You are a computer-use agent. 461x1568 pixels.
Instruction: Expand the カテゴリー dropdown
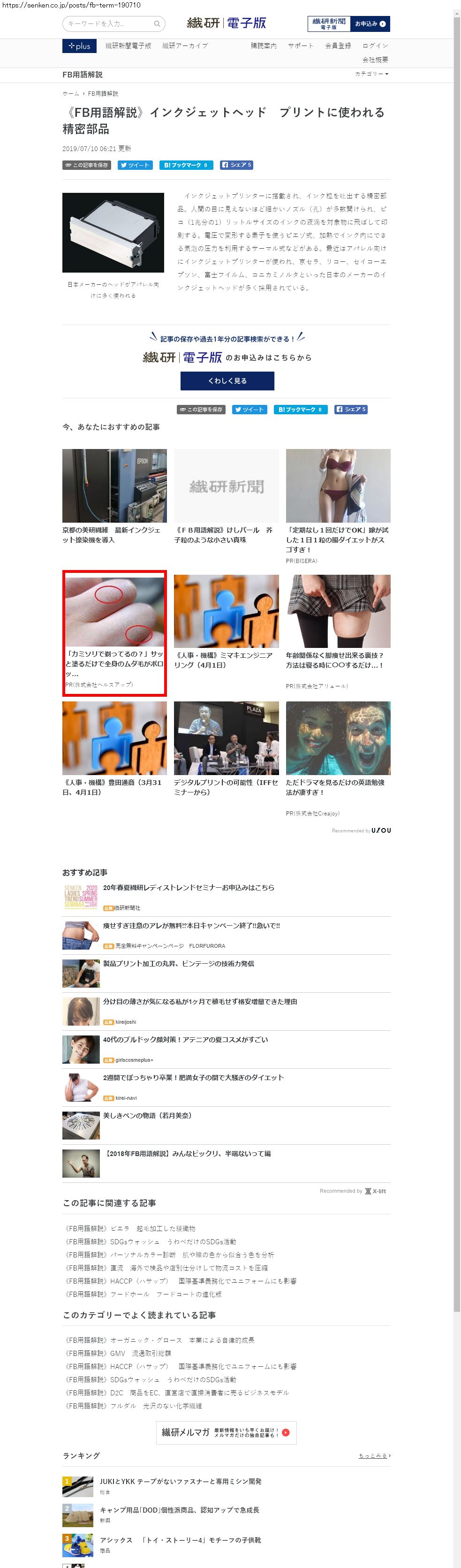coord(371,74)
